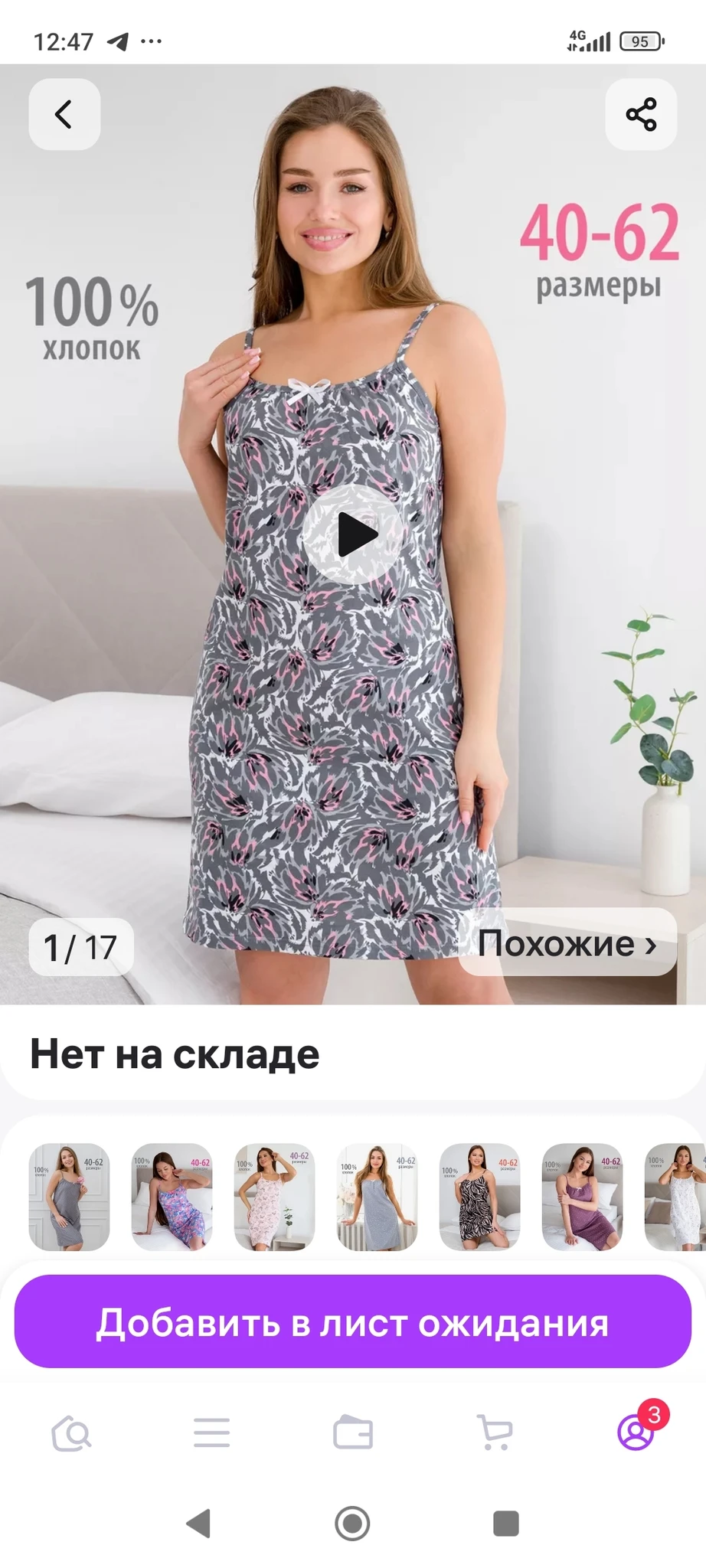This screenshot has width=706, height=1568.
Task: Go back using the top-left arrow
Action: [64, 115]
